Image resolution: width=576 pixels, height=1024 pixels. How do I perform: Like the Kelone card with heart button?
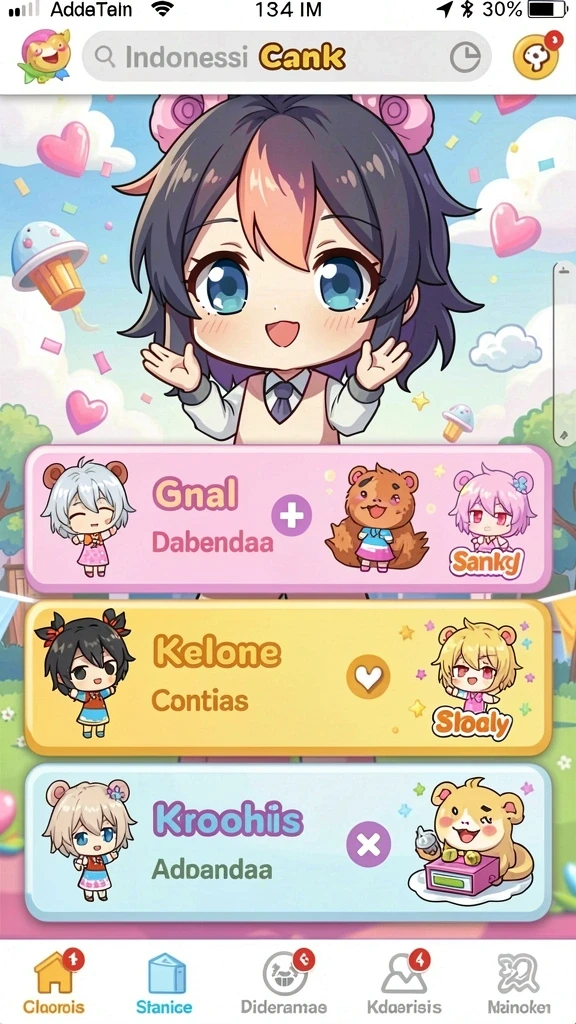[368, 678]
